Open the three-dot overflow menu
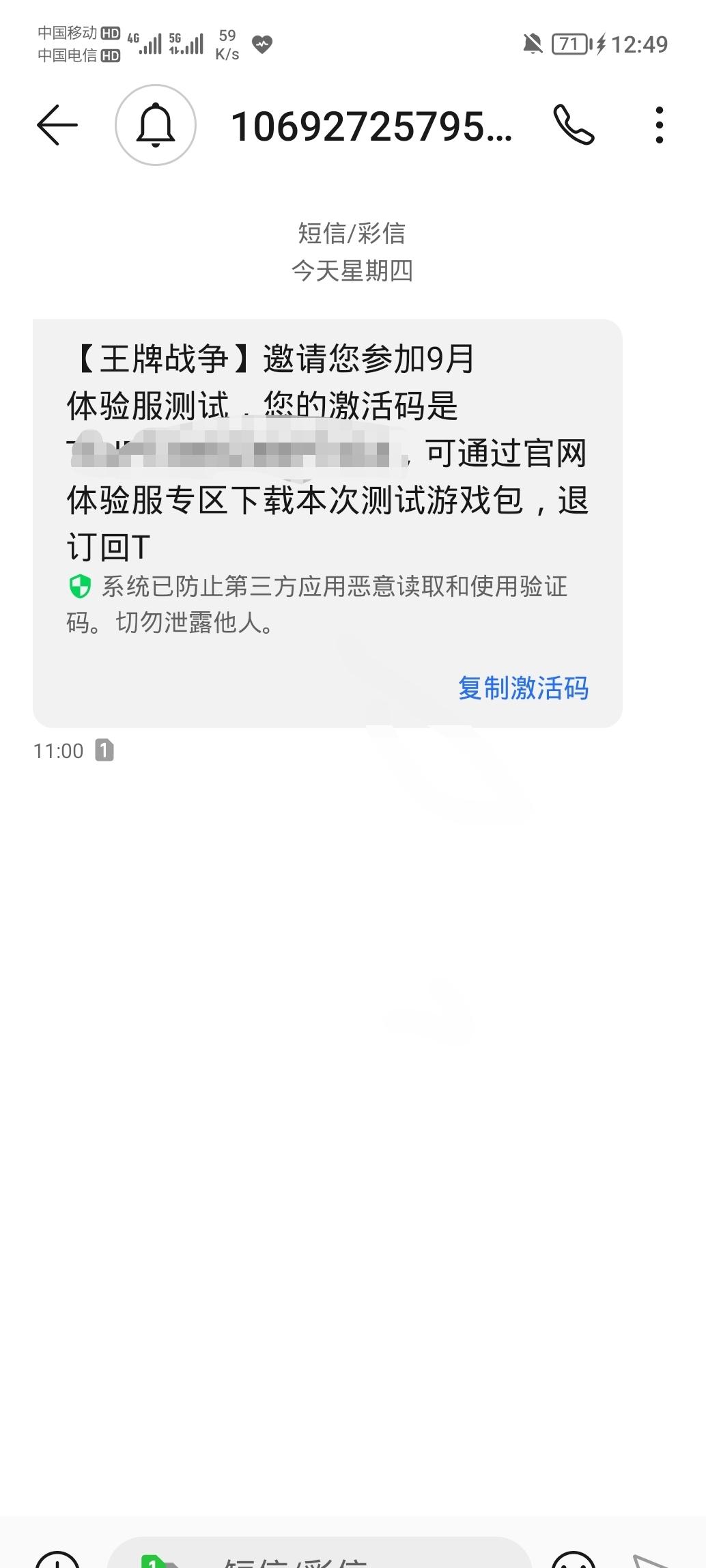706x1568 pixels. [659, 125]
